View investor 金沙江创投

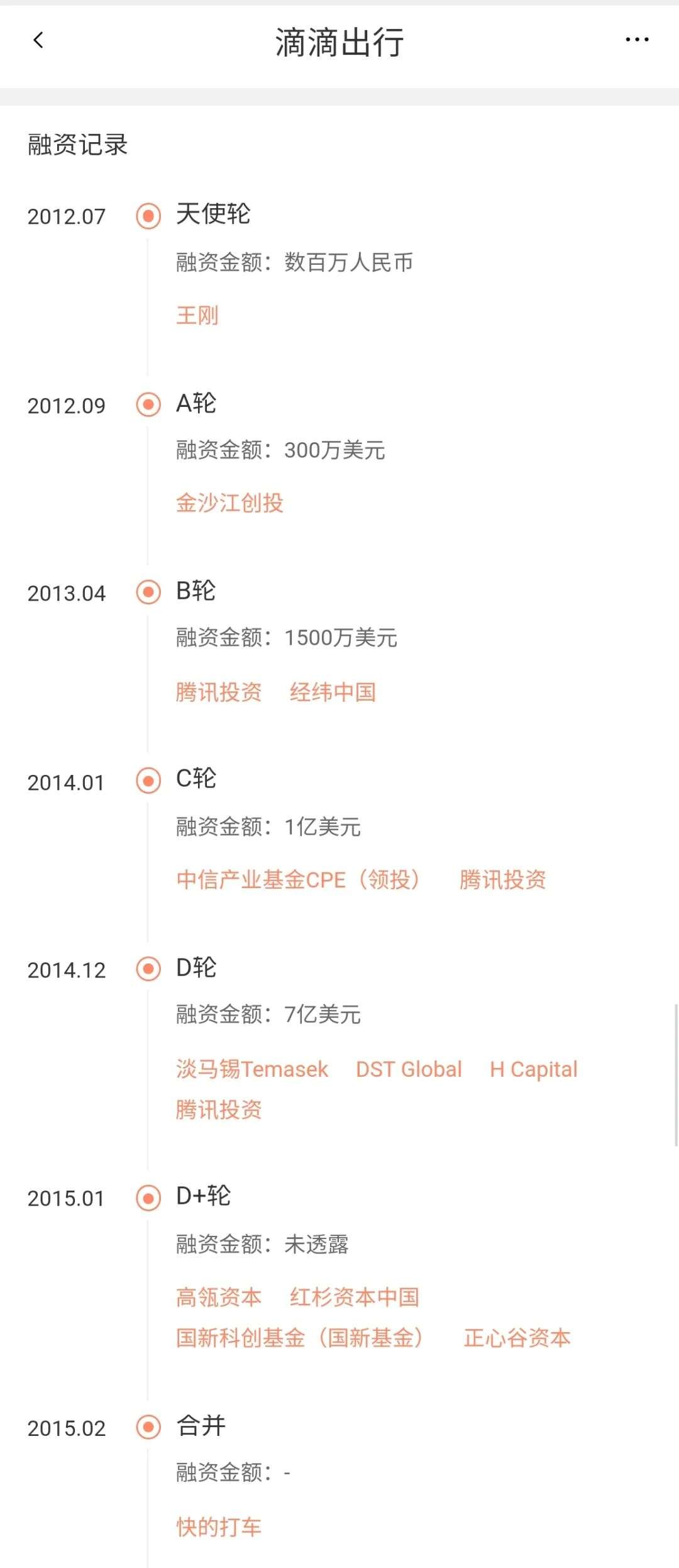pyautogui.click(x=229, y=503)
